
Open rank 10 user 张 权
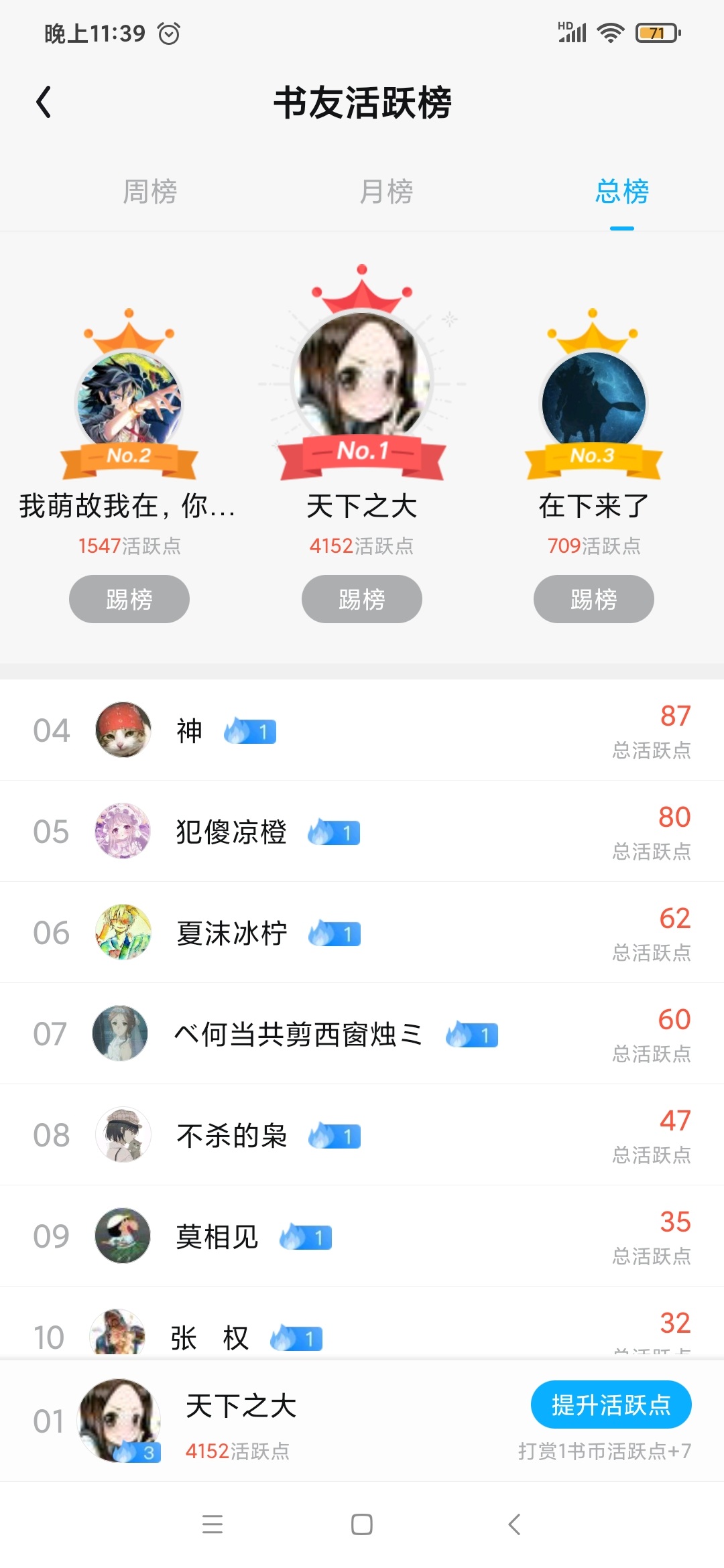[x=209, y=1337]
